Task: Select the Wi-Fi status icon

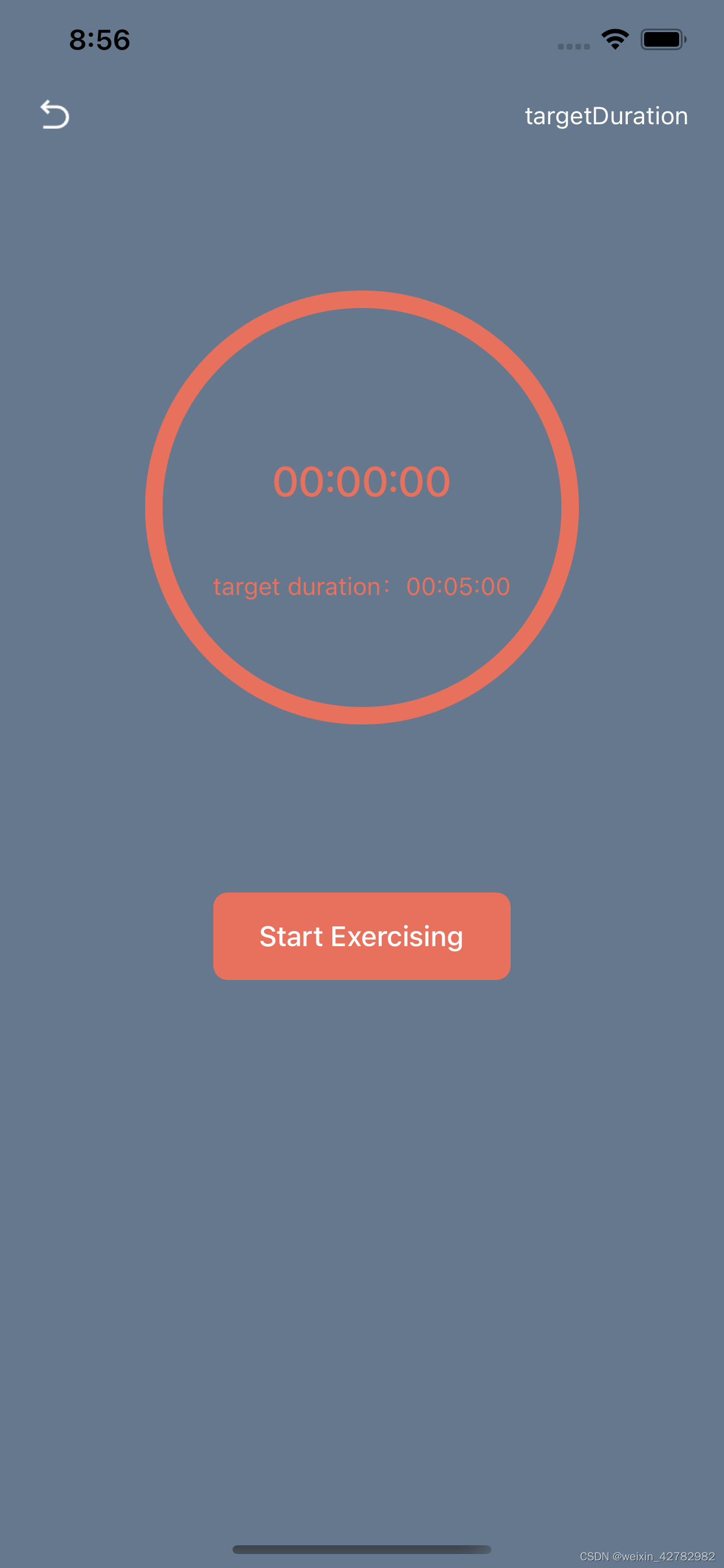Action: click(x=614, y=39)
